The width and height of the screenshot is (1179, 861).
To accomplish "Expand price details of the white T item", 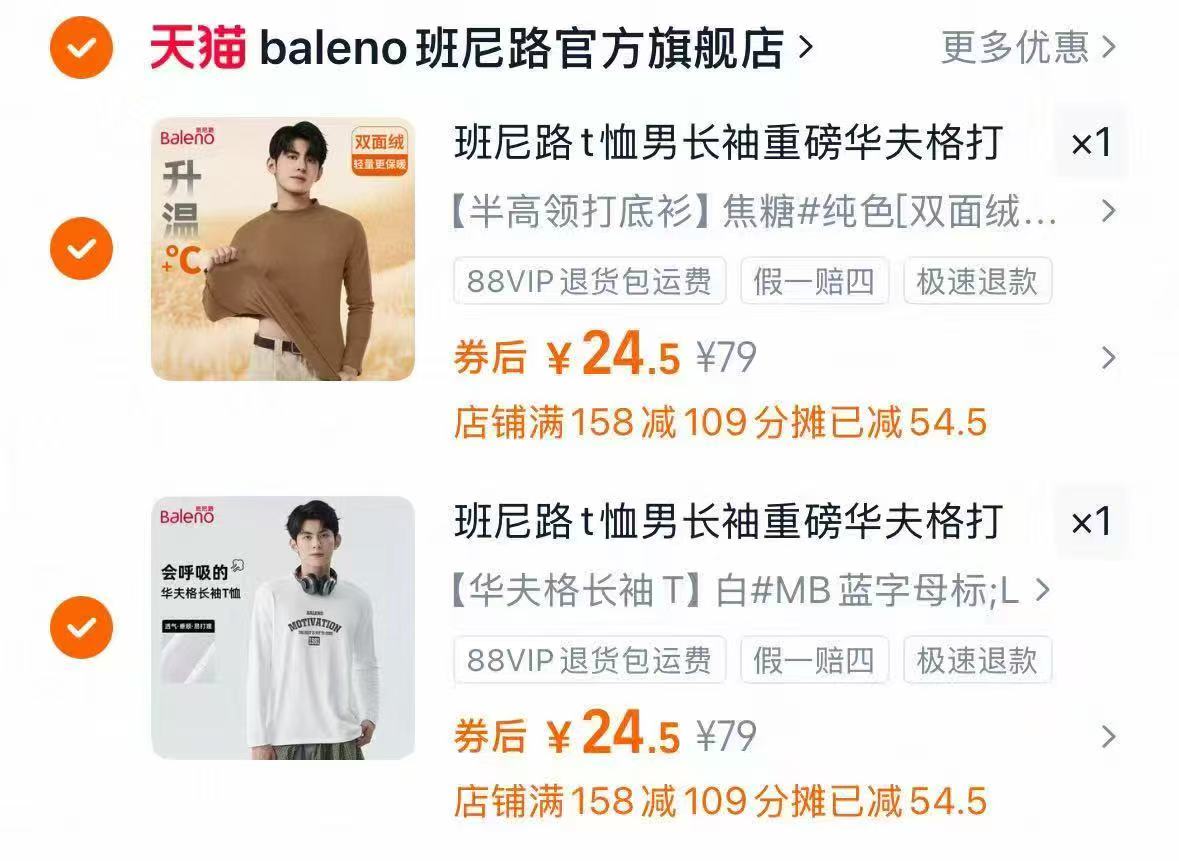I will pyautogui.click(x=1107, y=737).
